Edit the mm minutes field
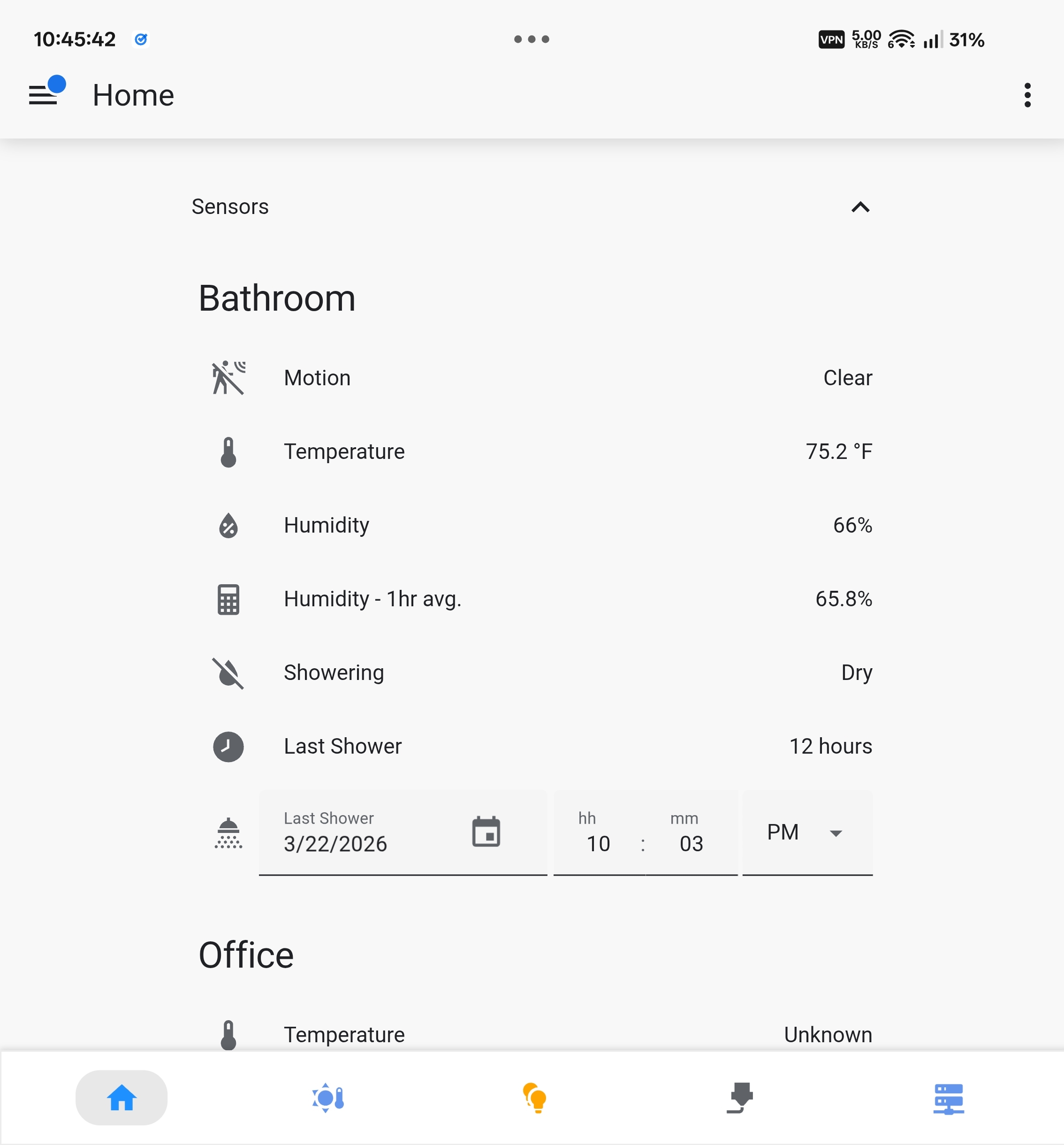 click(691, 843)
